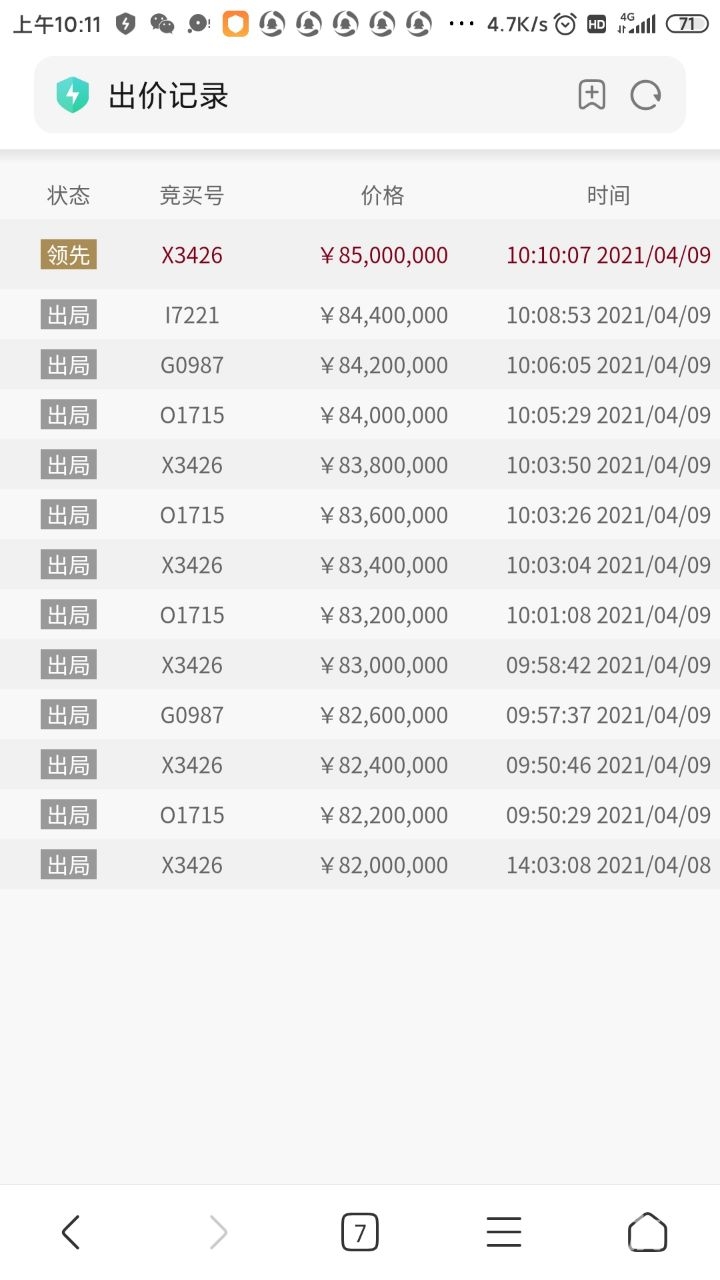Add this page to bookmarks
720x1280 pixels.
(592, 95)
